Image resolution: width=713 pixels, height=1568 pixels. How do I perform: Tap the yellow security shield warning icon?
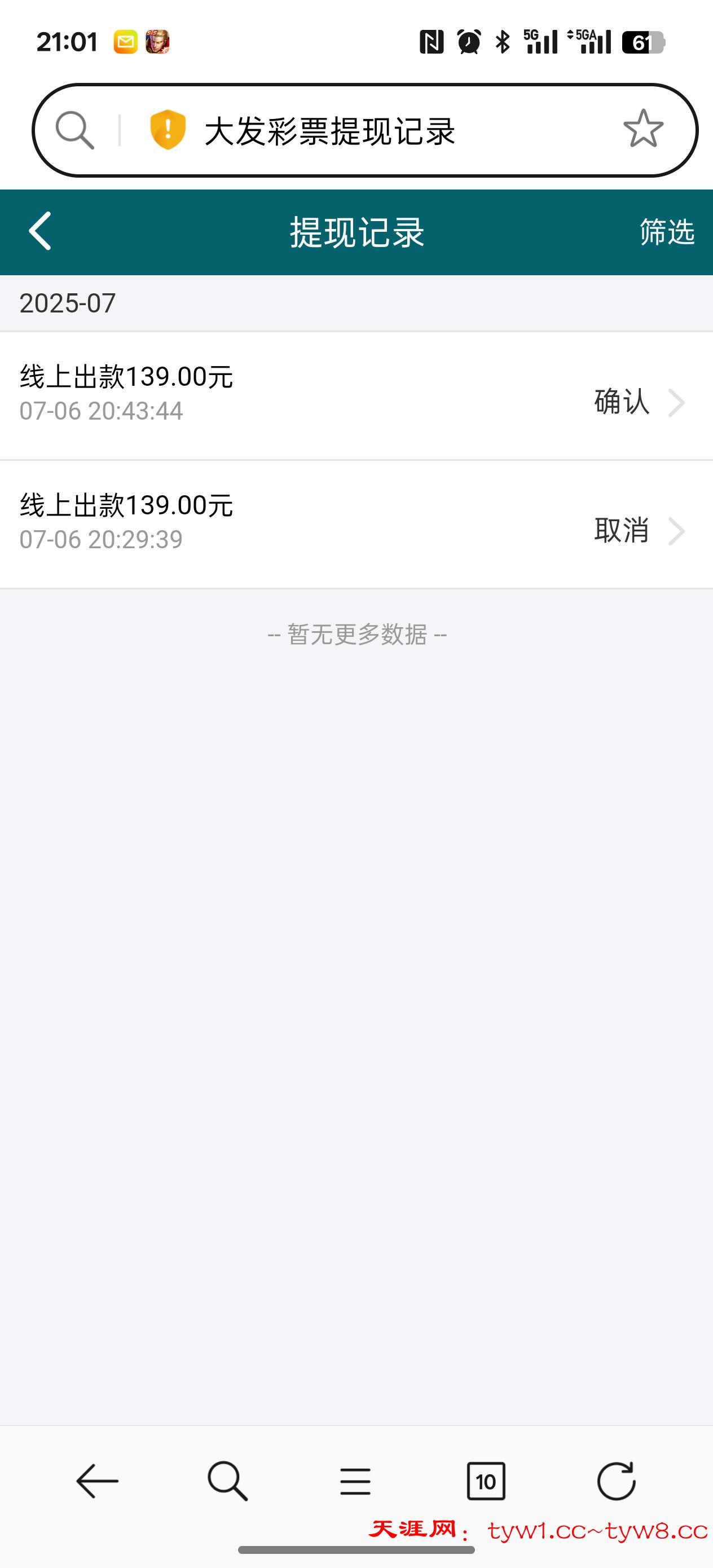(x=168, y=130)
